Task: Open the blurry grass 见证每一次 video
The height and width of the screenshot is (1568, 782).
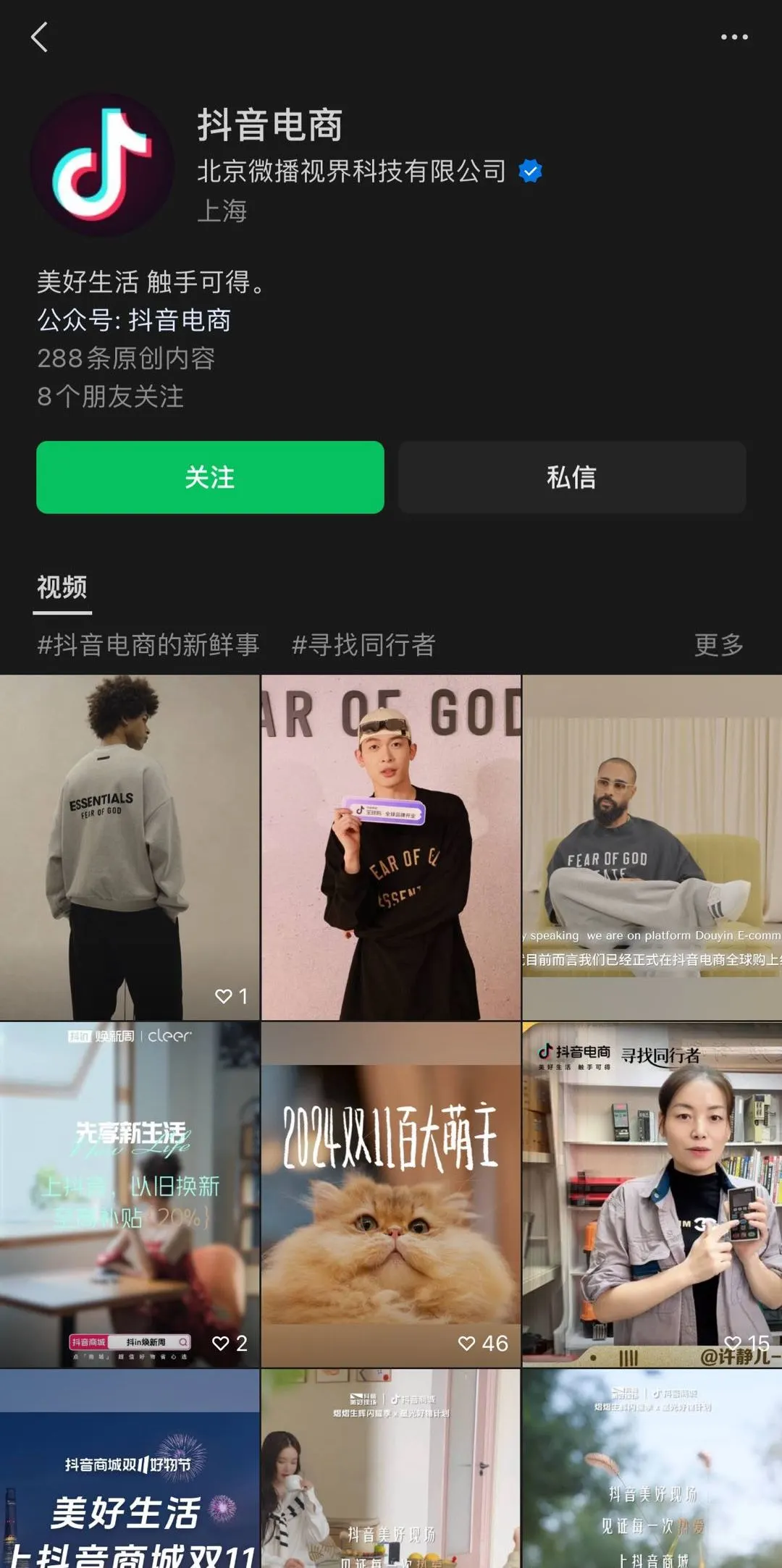Action: pyautogui.click(x=652, y=1470)
